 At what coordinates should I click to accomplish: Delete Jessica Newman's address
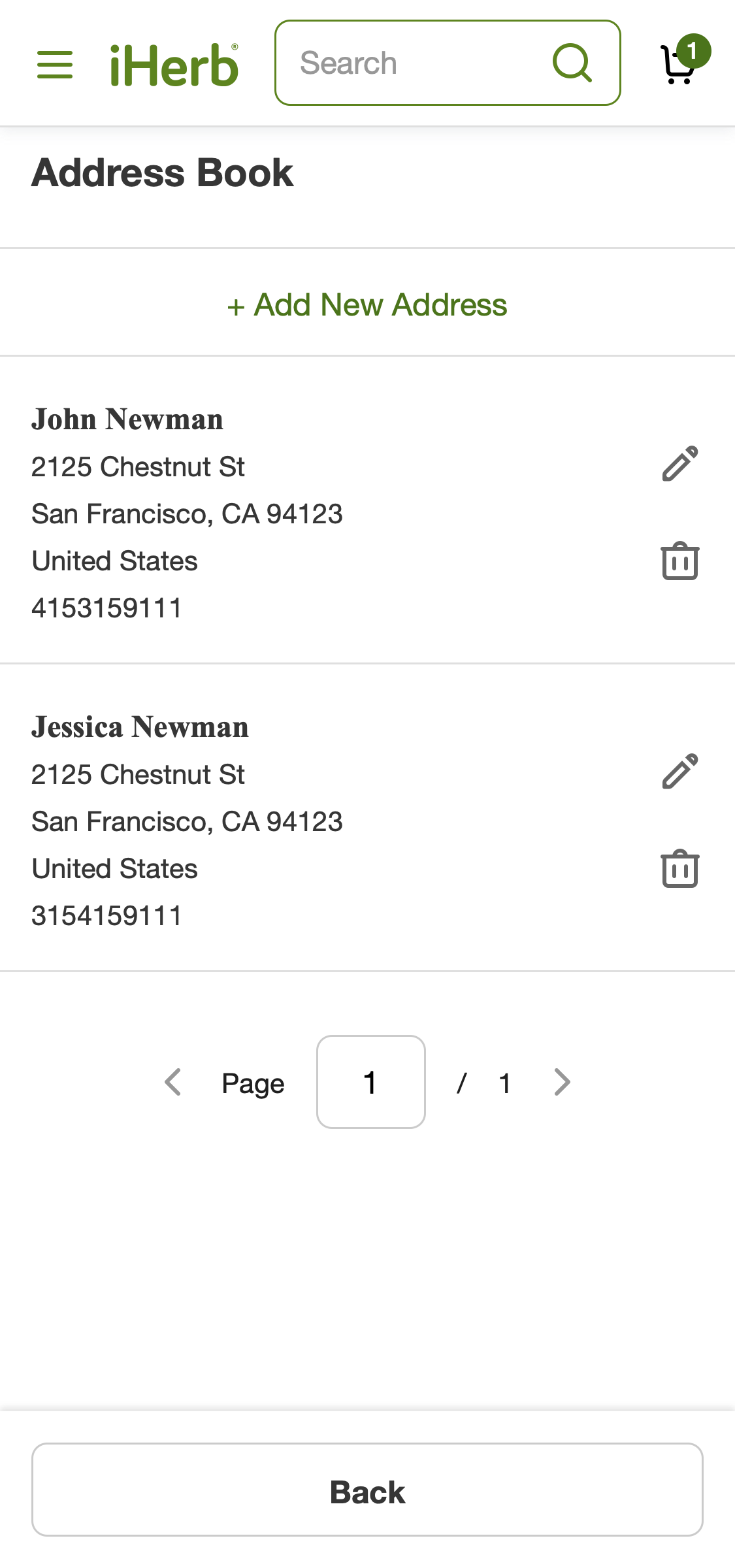(679, 868)
